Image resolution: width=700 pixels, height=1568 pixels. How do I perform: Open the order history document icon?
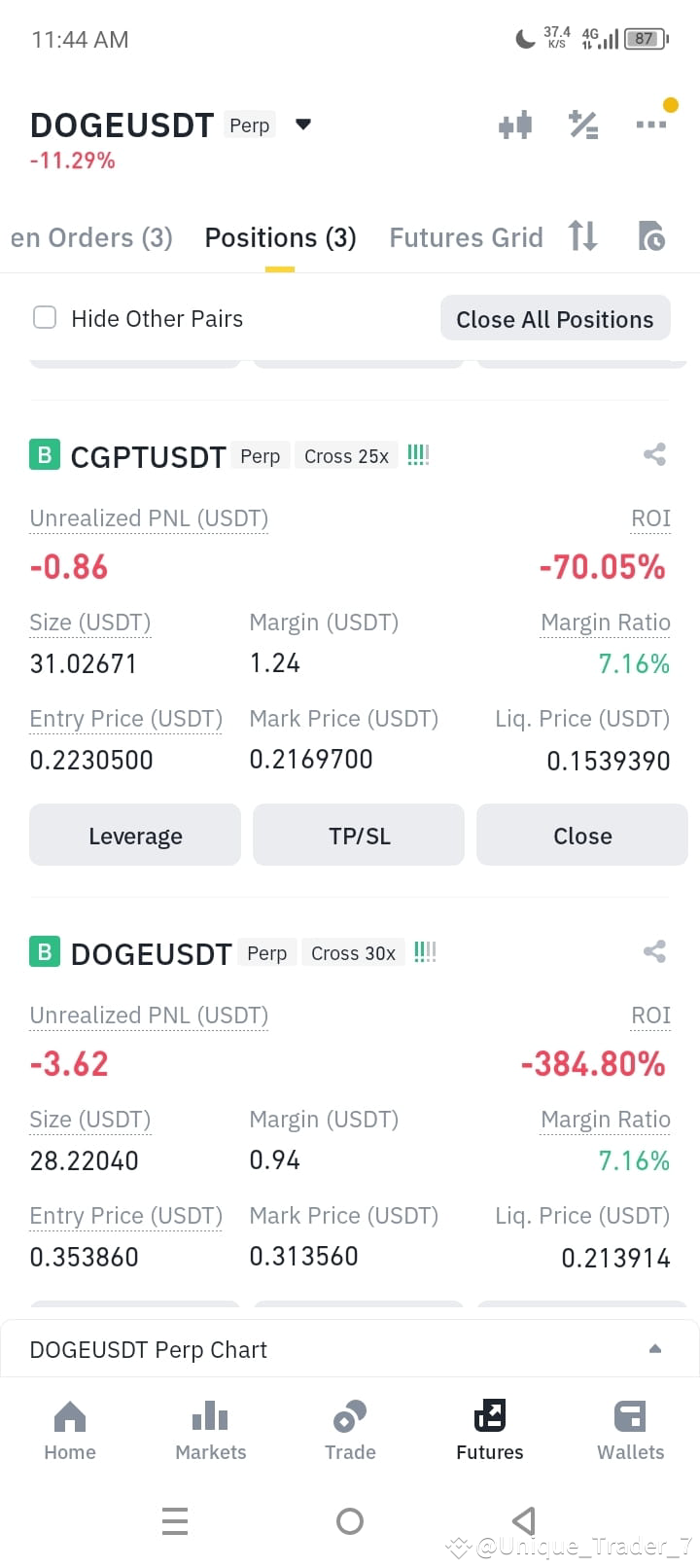(652, 236)
